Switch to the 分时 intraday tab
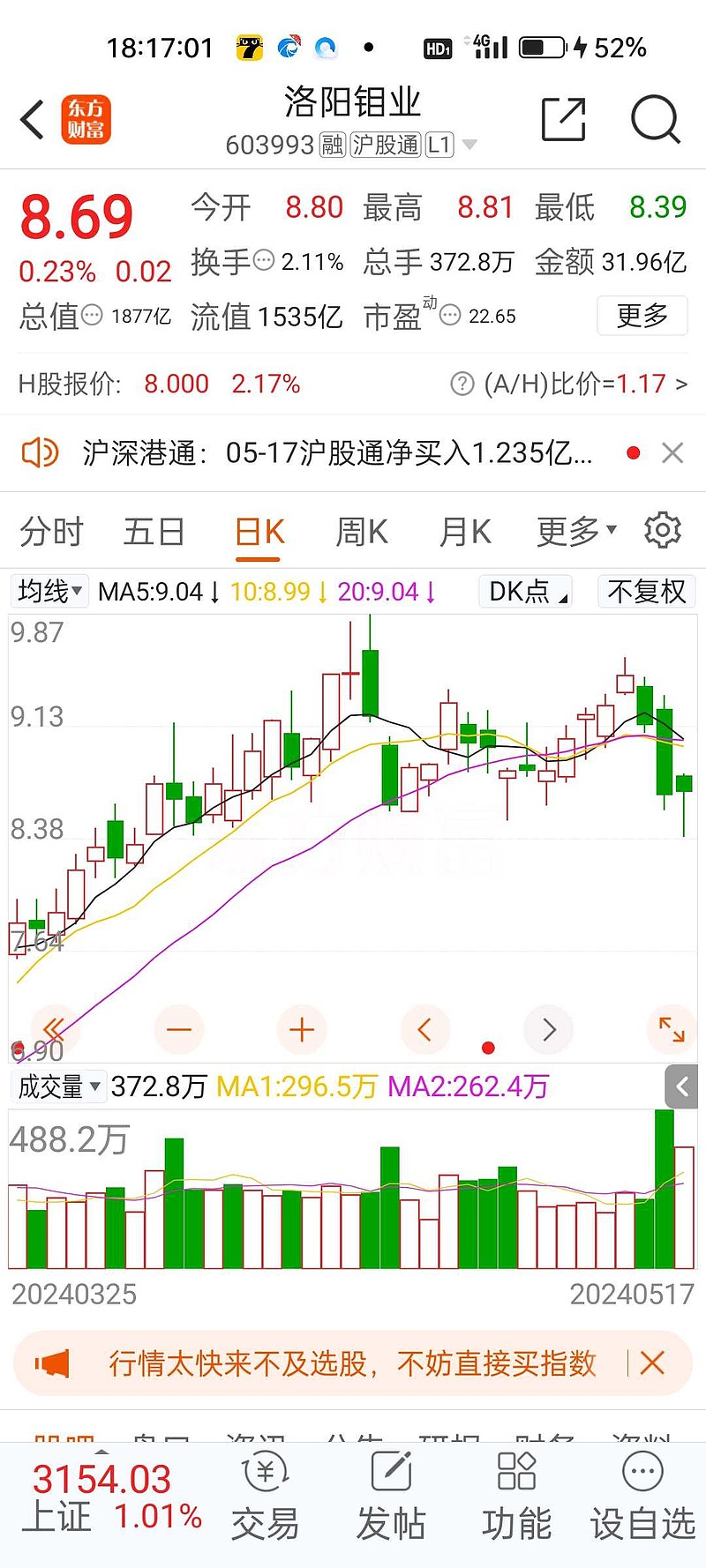Screen dimensions: 706x1568 pyautogui.click(x=51, y=531)
